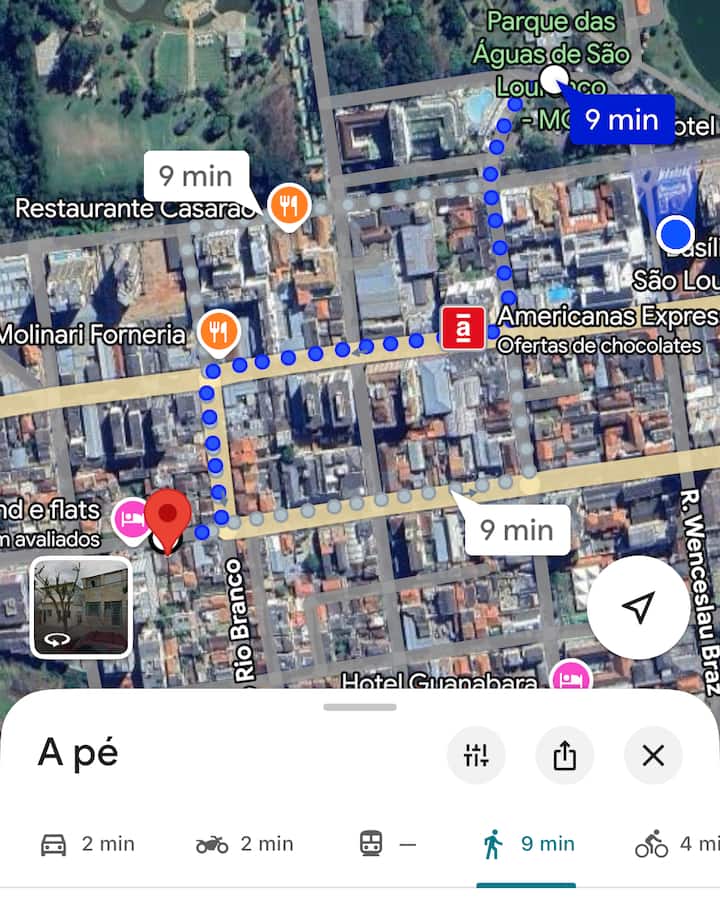Switch to driving mode tab
Screen dimensions: 720x911
coord(87,844)
